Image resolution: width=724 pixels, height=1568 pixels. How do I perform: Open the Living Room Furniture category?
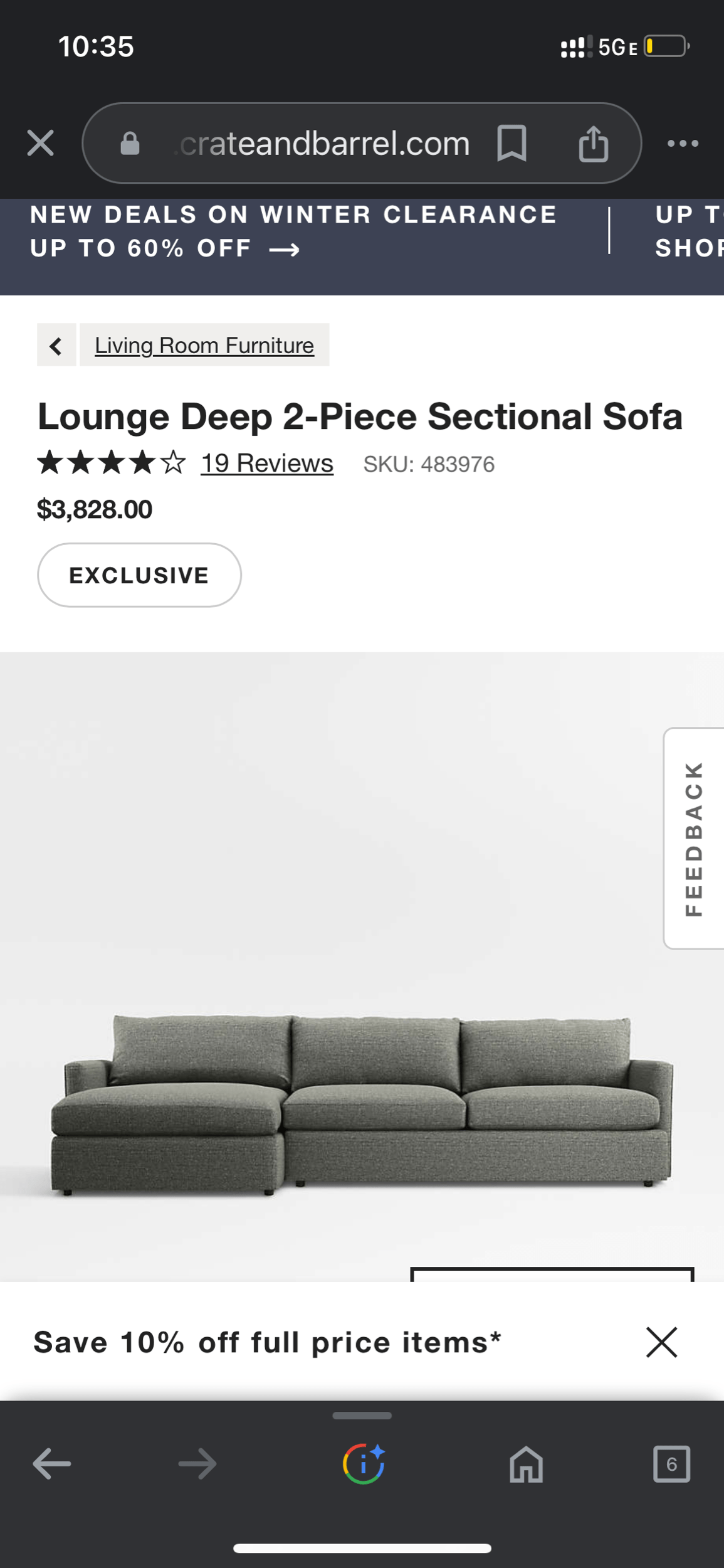(204, 345)
